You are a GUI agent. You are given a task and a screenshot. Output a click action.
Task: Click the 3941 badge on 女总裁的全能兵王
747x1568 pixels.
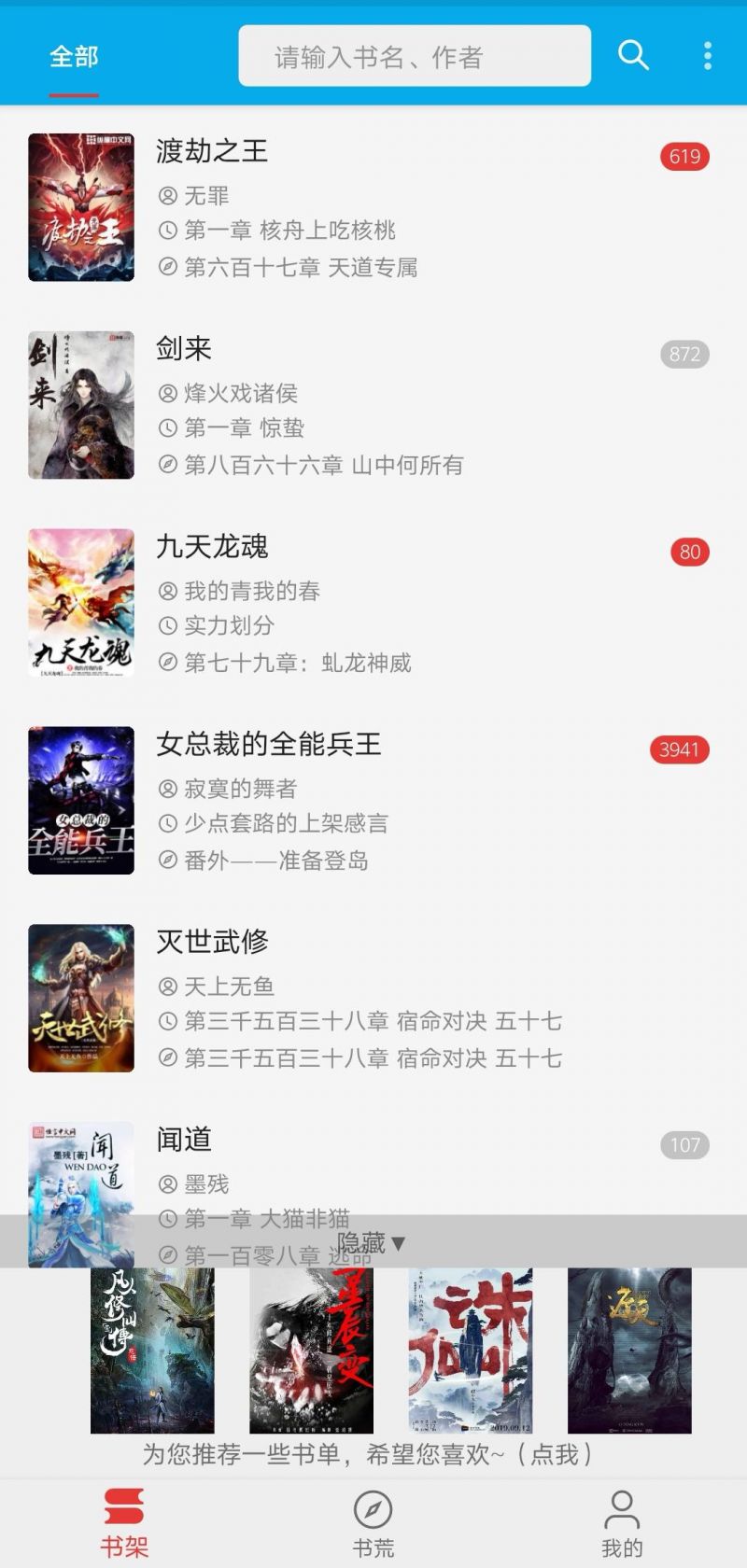[x=682, y=748]
